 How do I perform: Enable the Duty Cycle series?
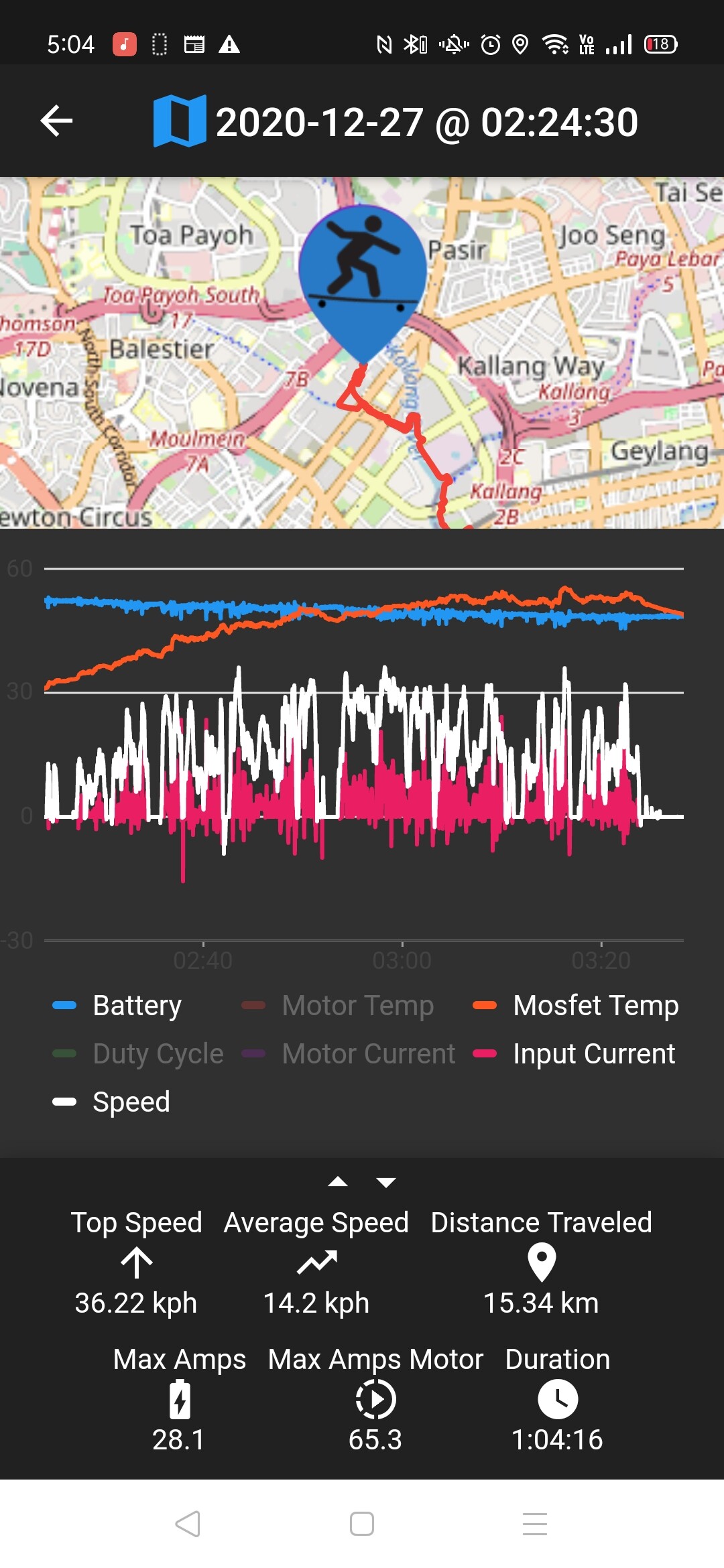click(138, 1053)
